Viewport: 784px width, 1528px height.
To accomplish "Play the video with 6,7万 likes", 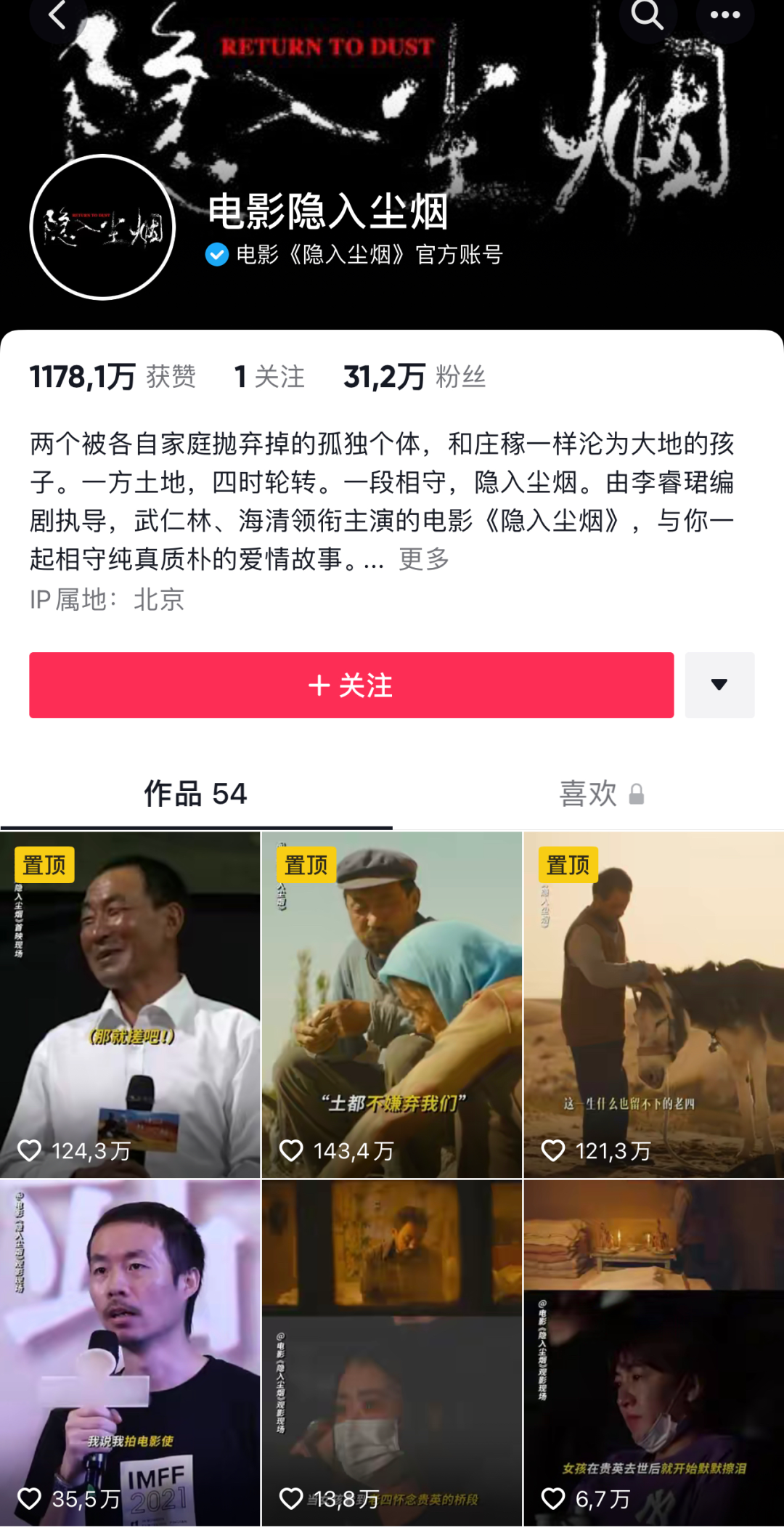I will (x=653, y=1352).
